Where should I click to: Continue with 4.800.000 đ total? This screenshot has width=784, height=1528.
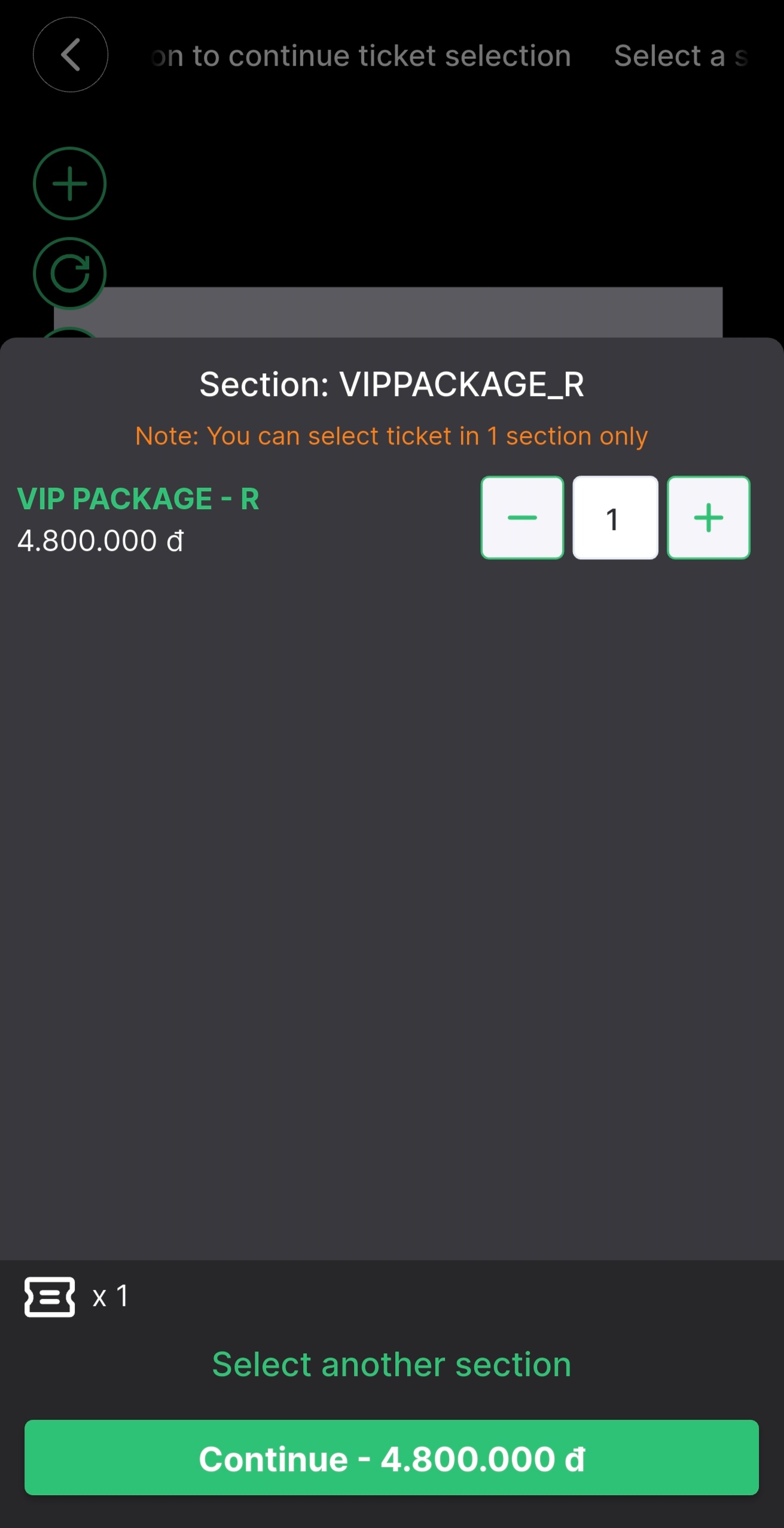click(x=392, y=1458)
